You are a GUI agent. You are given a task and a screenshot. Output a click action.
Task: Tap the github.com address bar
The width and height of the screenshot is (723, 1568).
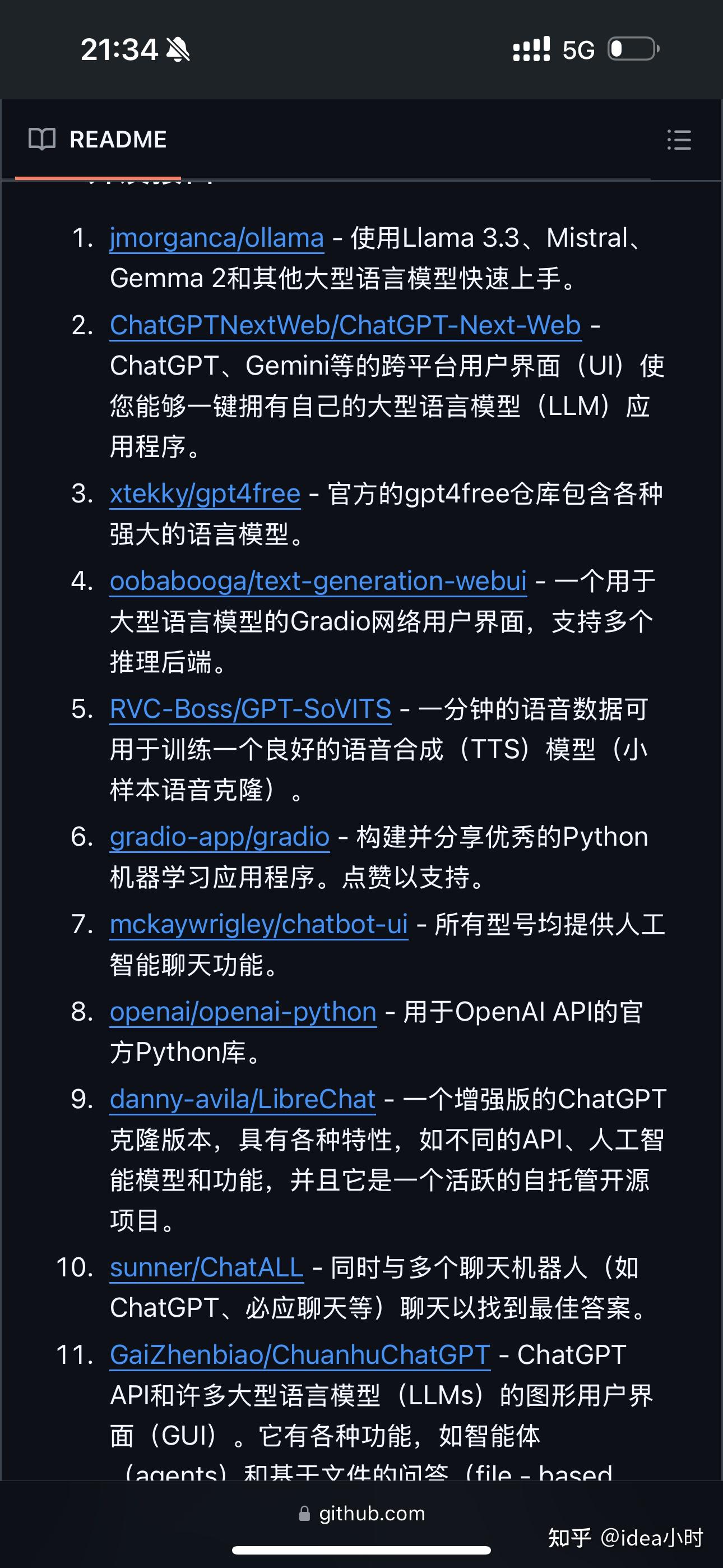(x=362, y=1513)
